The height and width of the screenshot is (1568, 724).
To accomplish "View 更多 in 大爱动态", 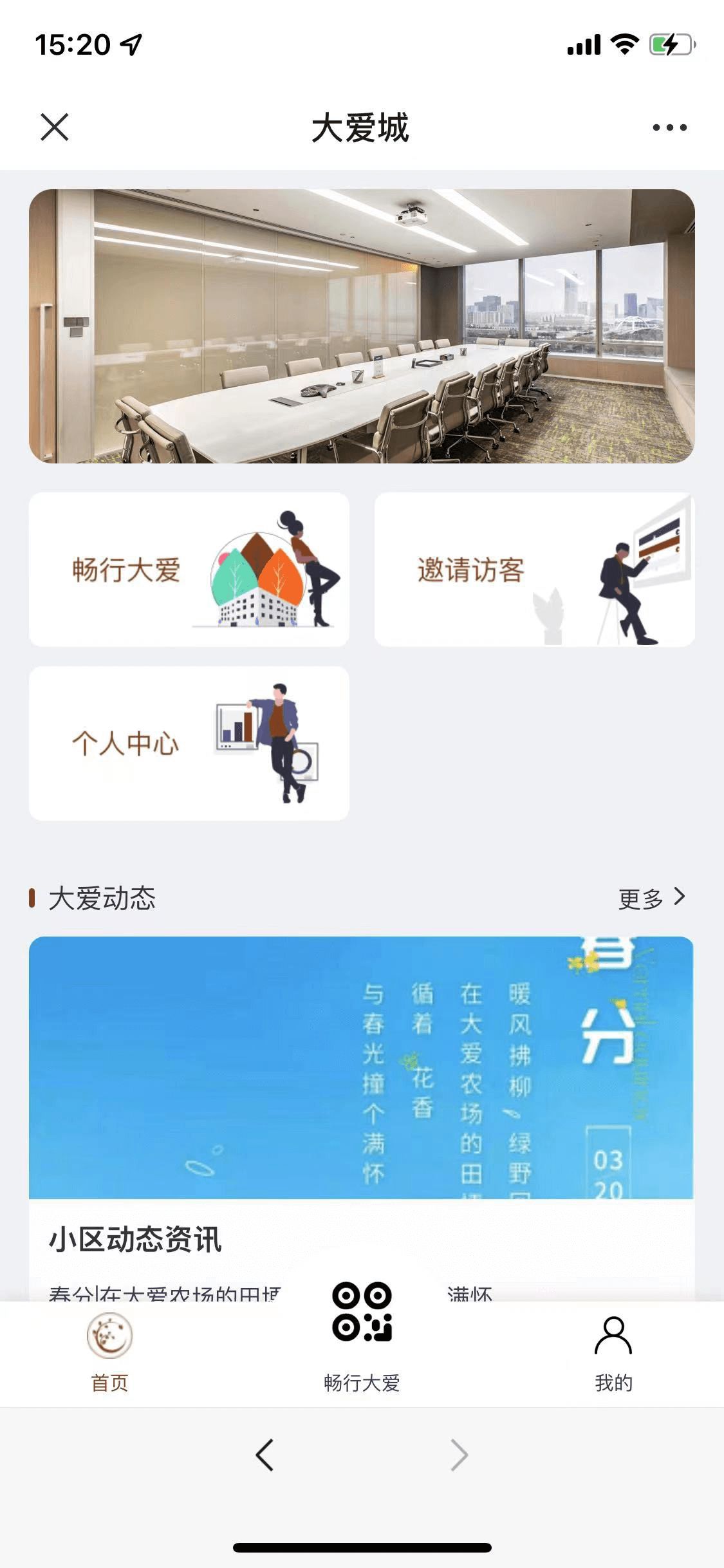I will click(x=651, y=898).
